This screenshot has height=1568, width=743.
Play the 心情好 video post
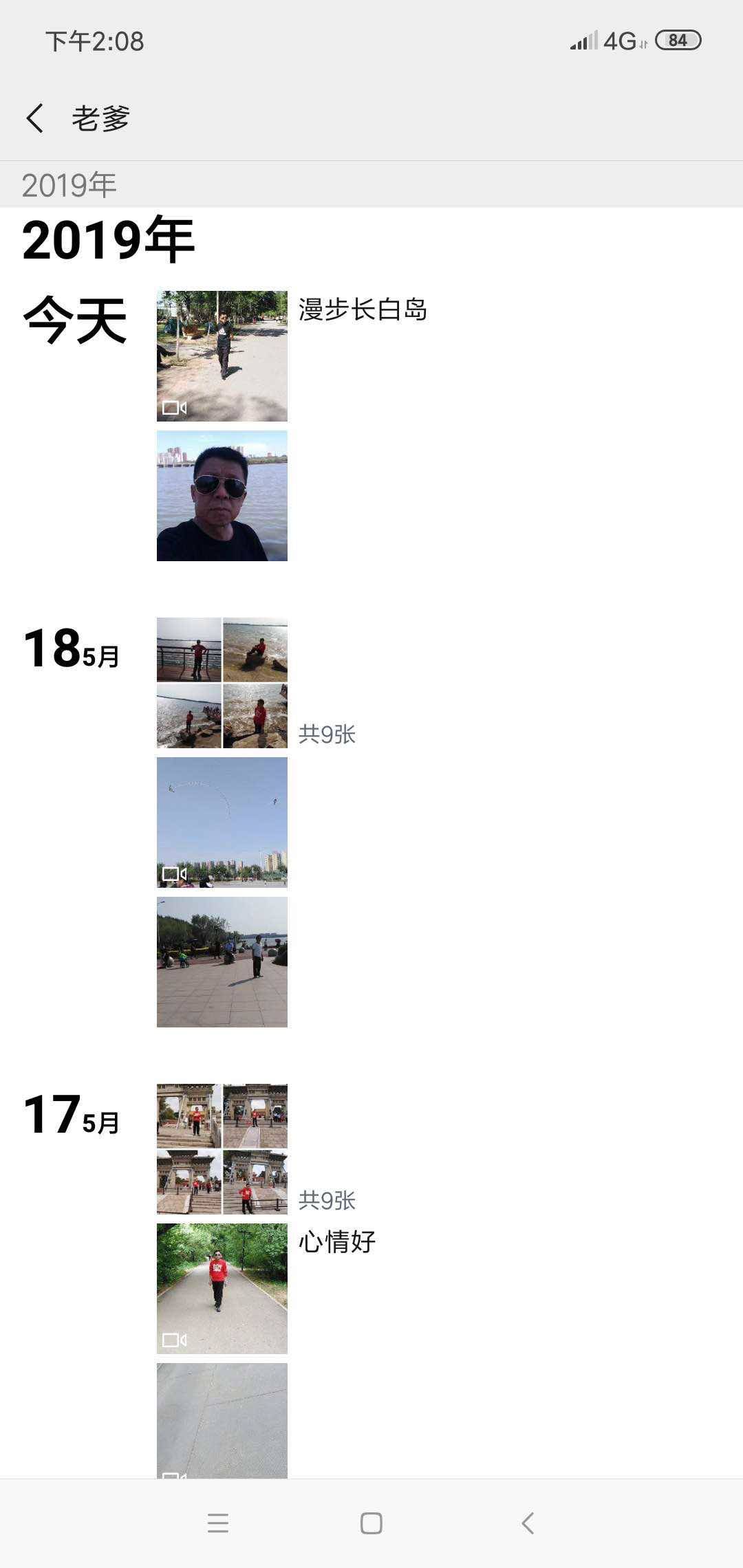click(x=222, y=1288)
